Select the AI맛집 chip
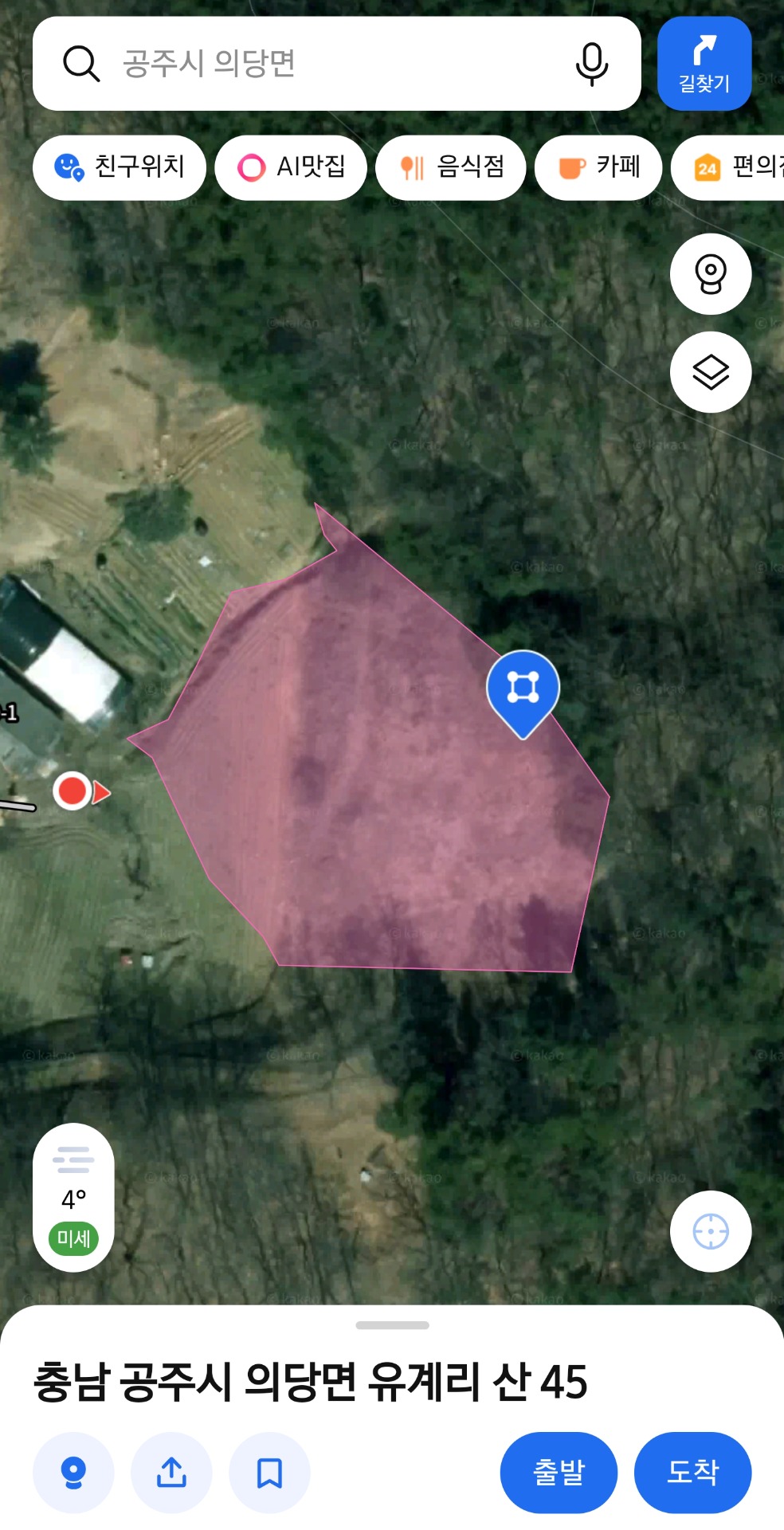 (291, 167)
